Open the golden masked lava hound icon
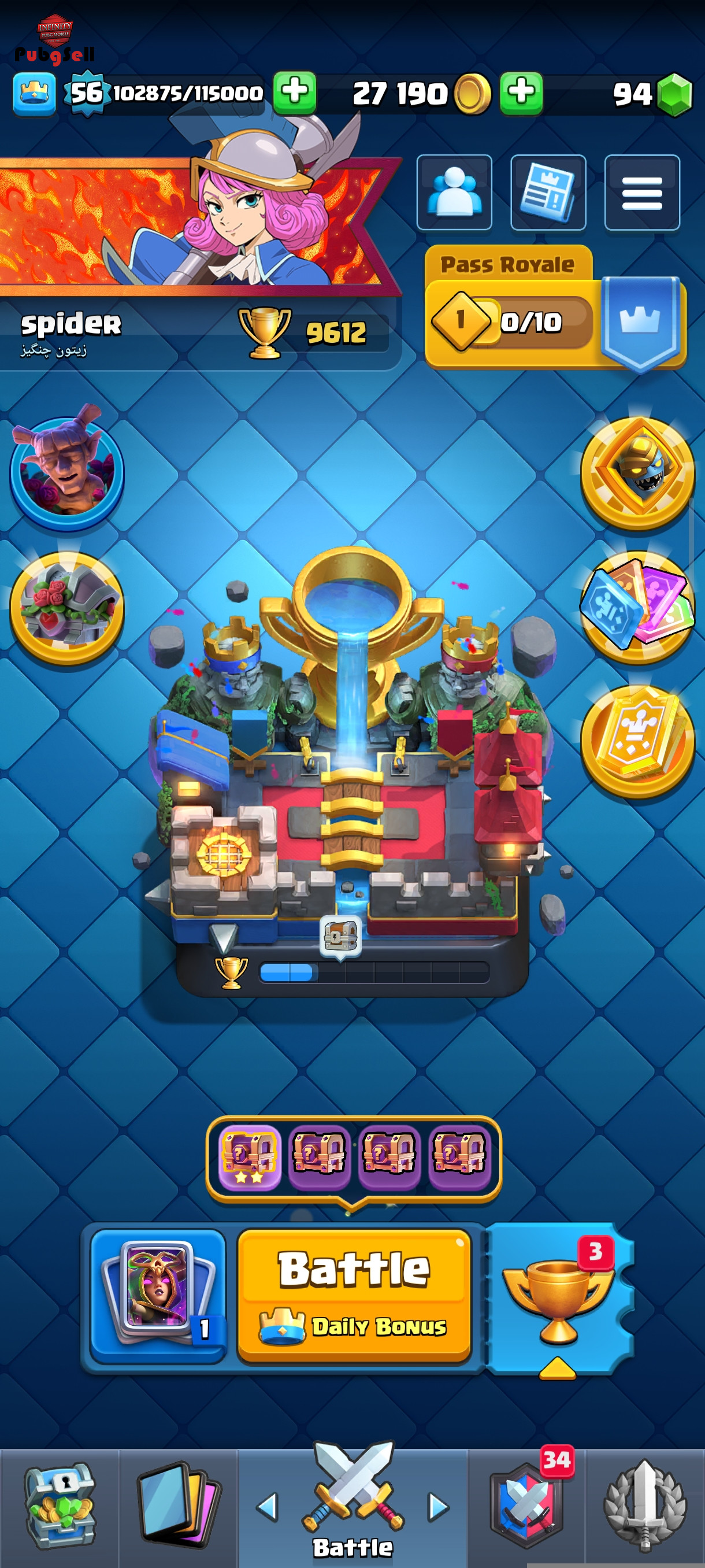The image size is (705, 1568). pyautogui.click(x=637, y=472)
